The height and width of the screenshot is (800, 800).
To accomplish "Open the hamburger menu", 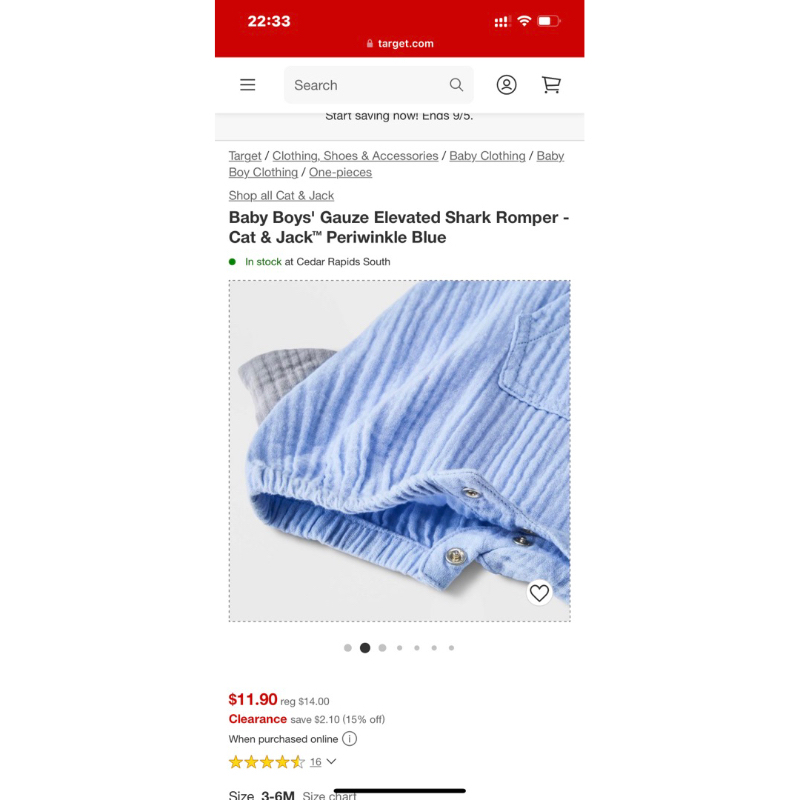I will (x=248, y=85).
